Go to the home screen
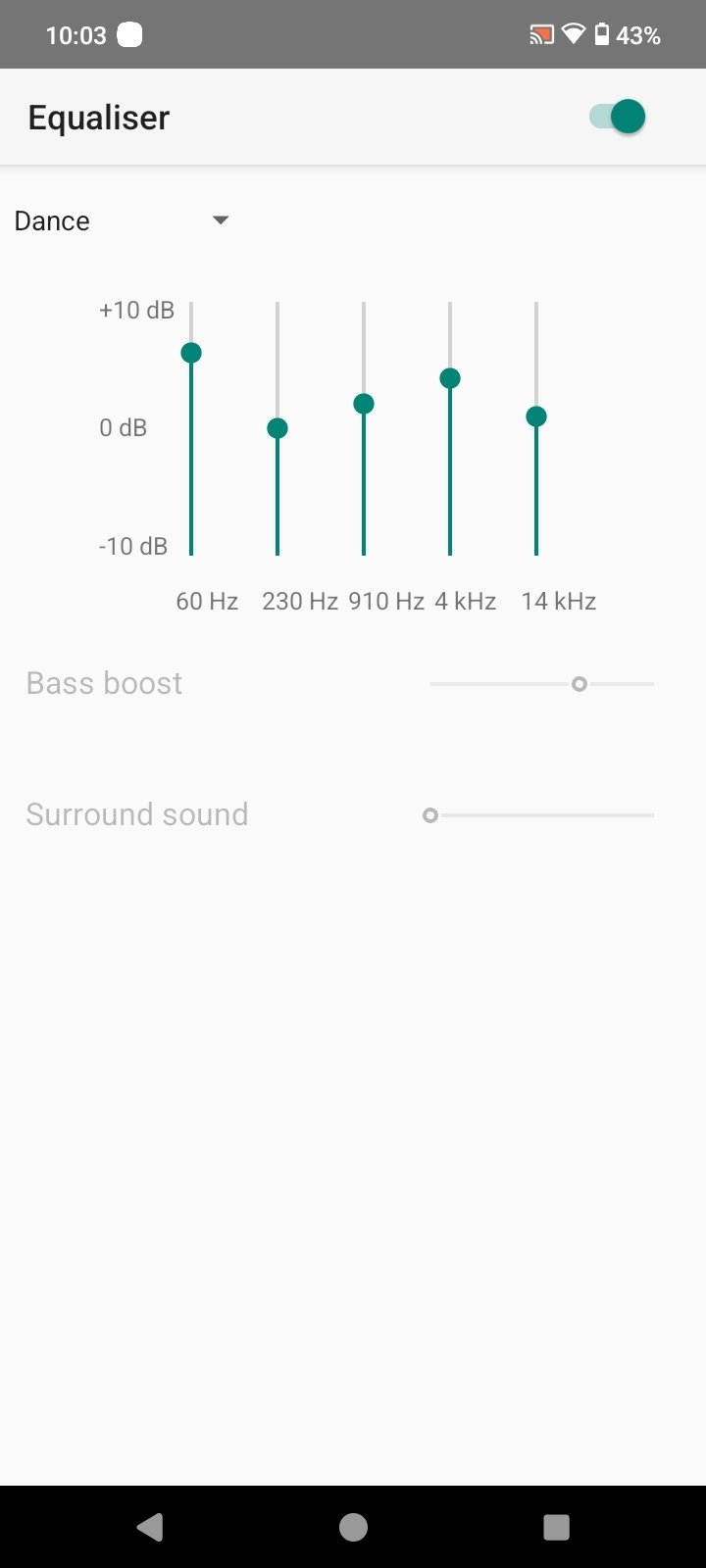This screenshot has width=706, height=1568. [353, 1527]
